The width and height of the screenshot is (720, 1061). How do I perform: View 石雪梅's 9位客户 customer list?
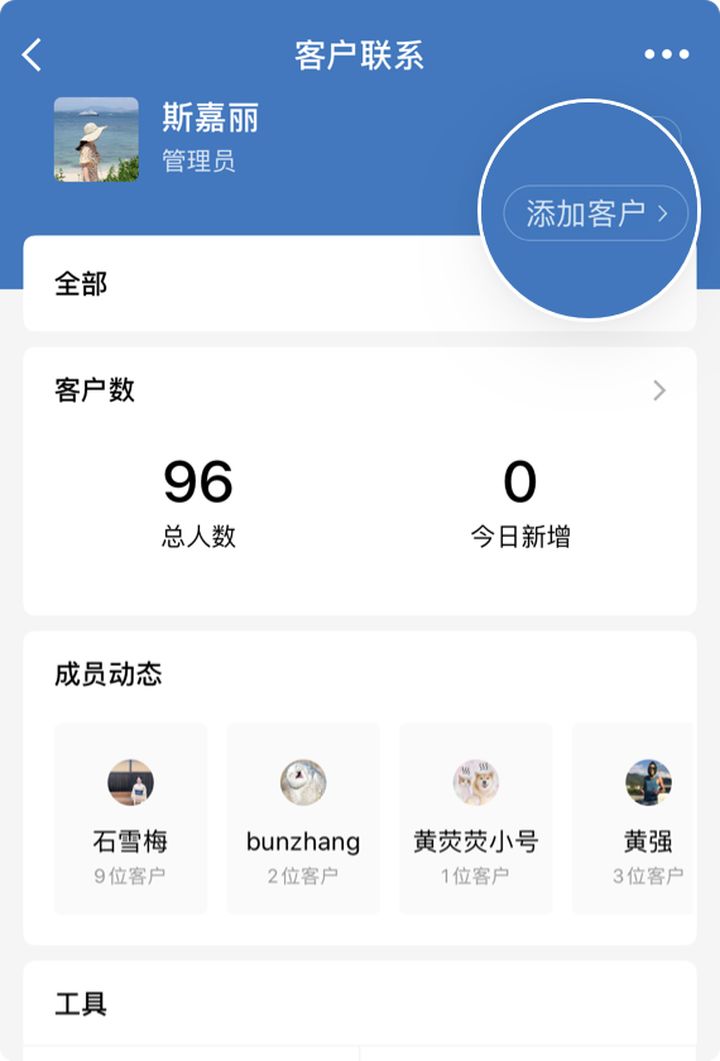130,873
